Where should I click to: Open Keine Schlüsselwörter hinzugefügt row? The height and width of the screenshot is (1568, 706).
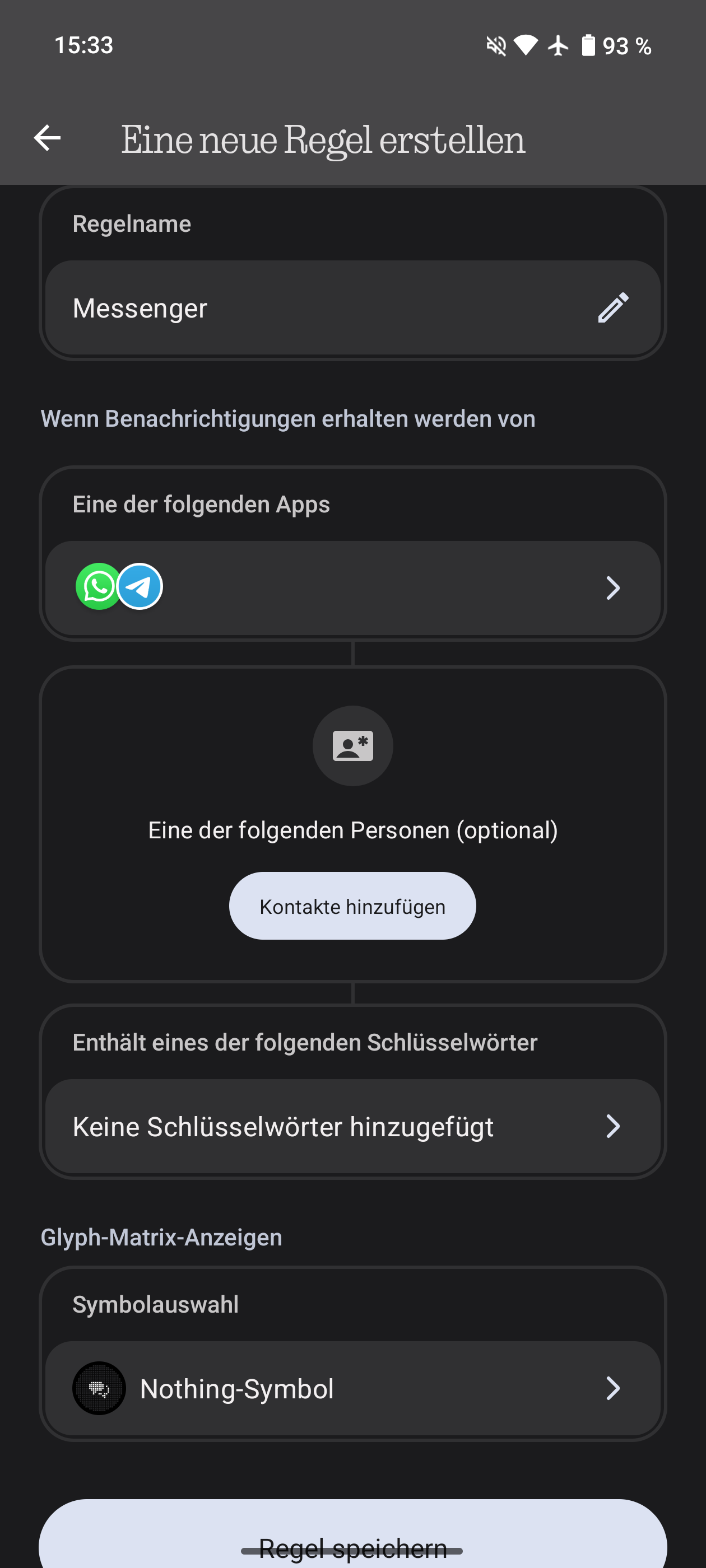352,1126
